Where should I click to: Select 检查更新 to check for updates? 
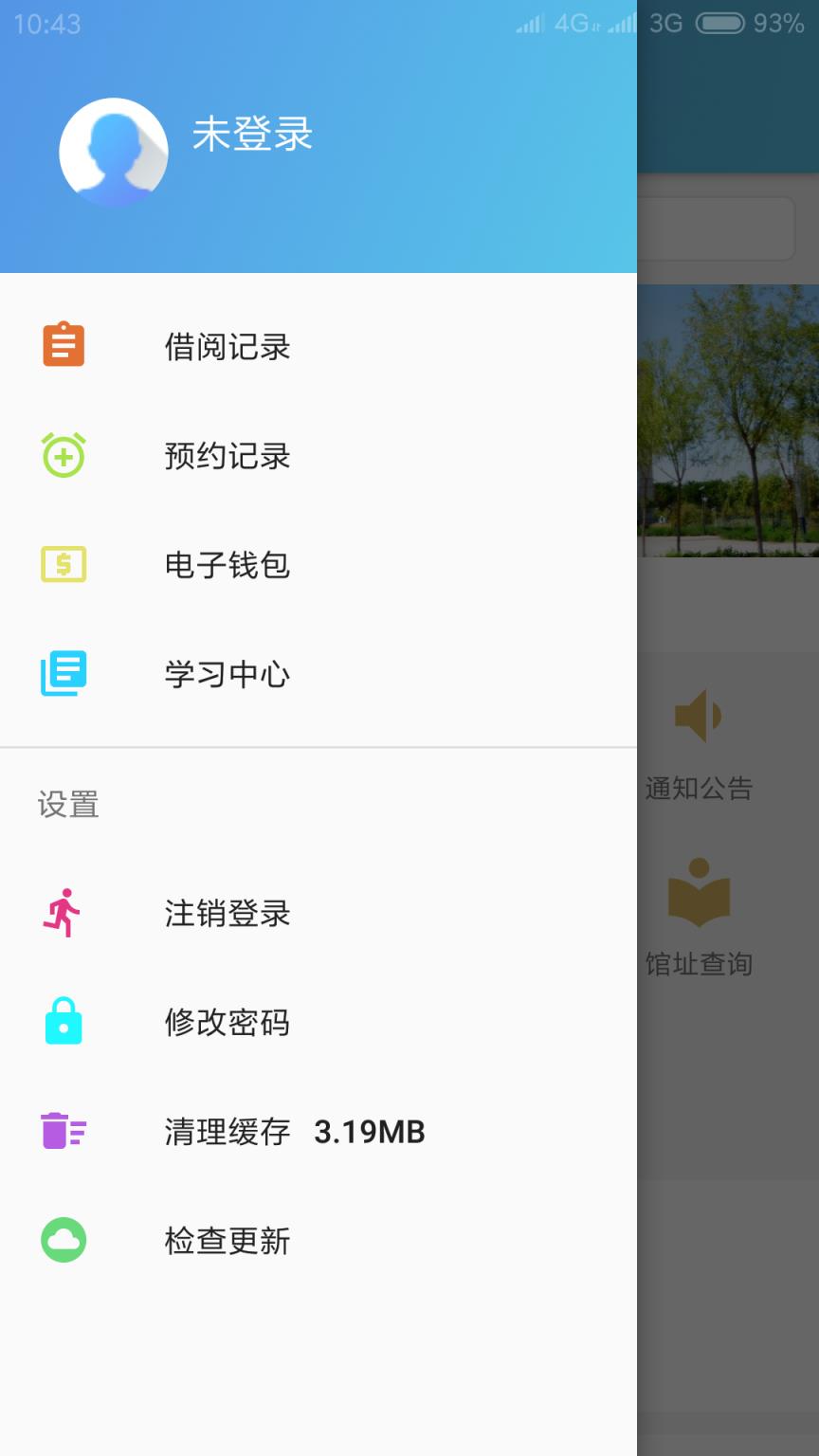(227, 1242)
